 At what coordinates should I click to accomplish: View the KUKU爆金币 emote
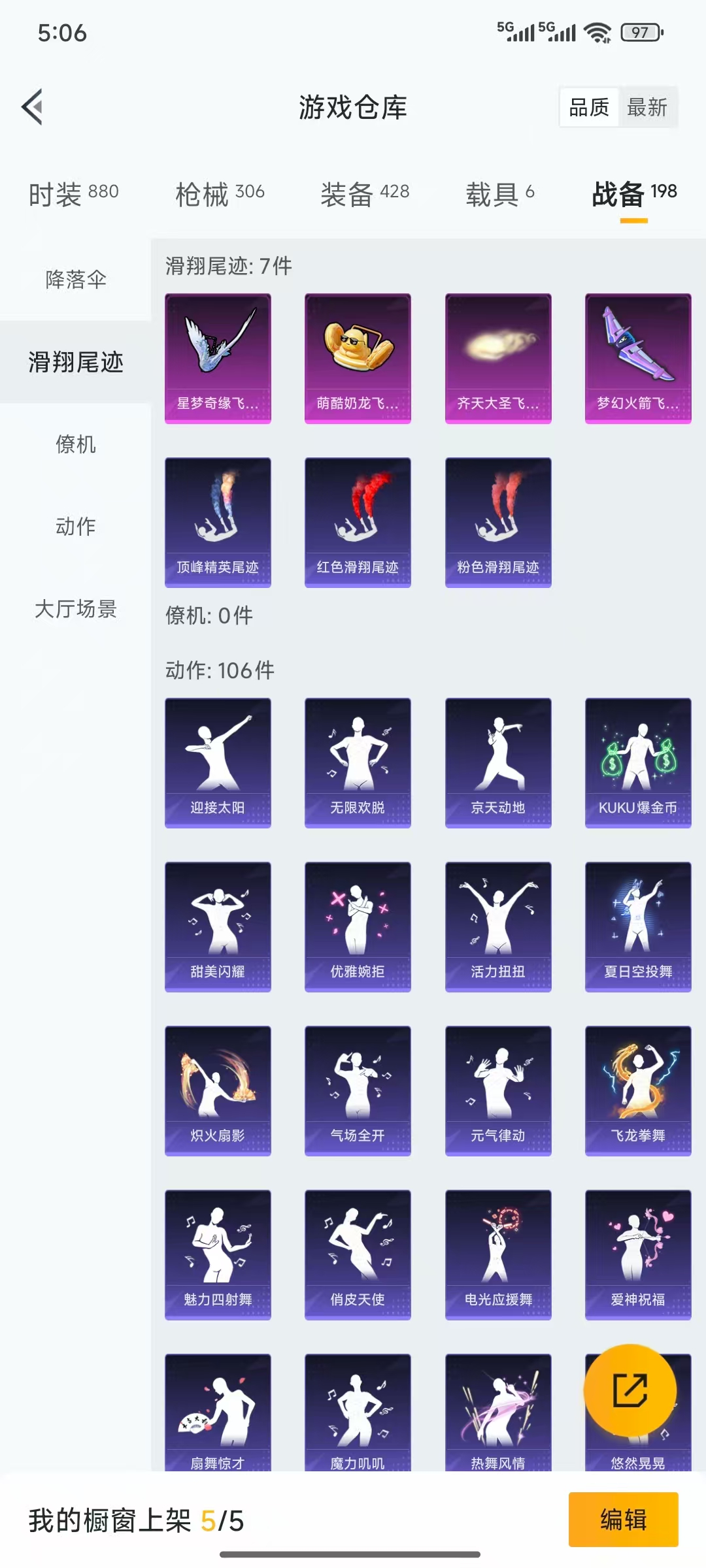[x=638, y=762]
